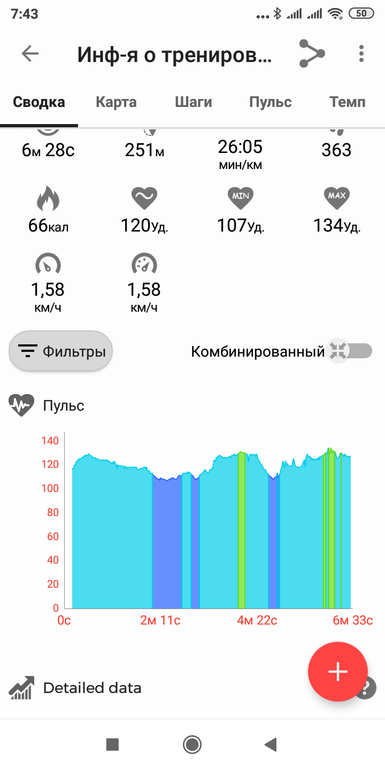This screenshot has width=385, height=770.
Task: Open the three-dot overflow menu
Action: point(361,54)
